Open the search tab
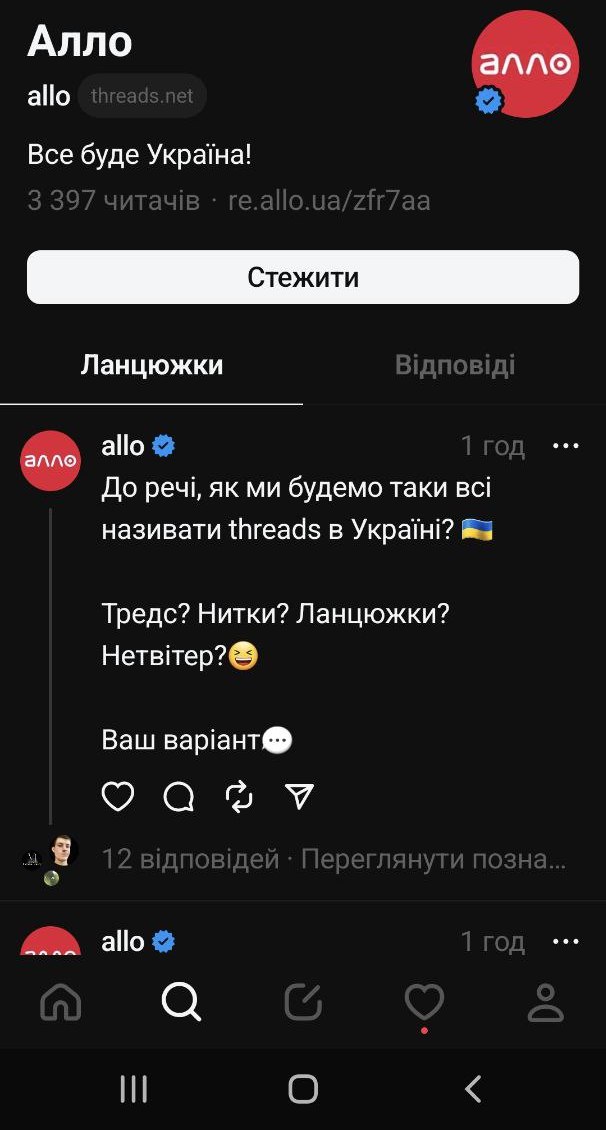The image size is (606, 1130). tap(181, 1001)
